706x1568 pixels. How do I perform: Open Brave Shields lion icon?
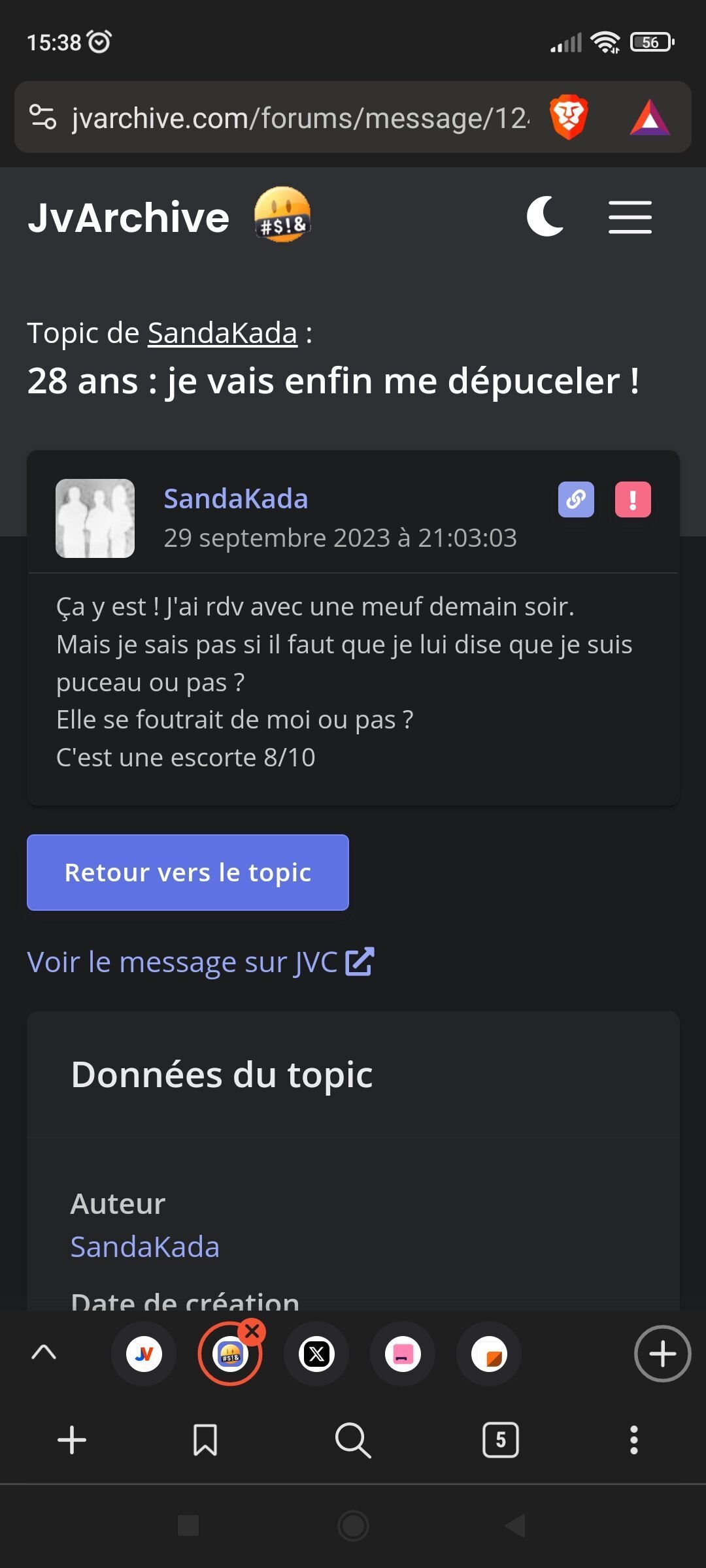[568, 118]
